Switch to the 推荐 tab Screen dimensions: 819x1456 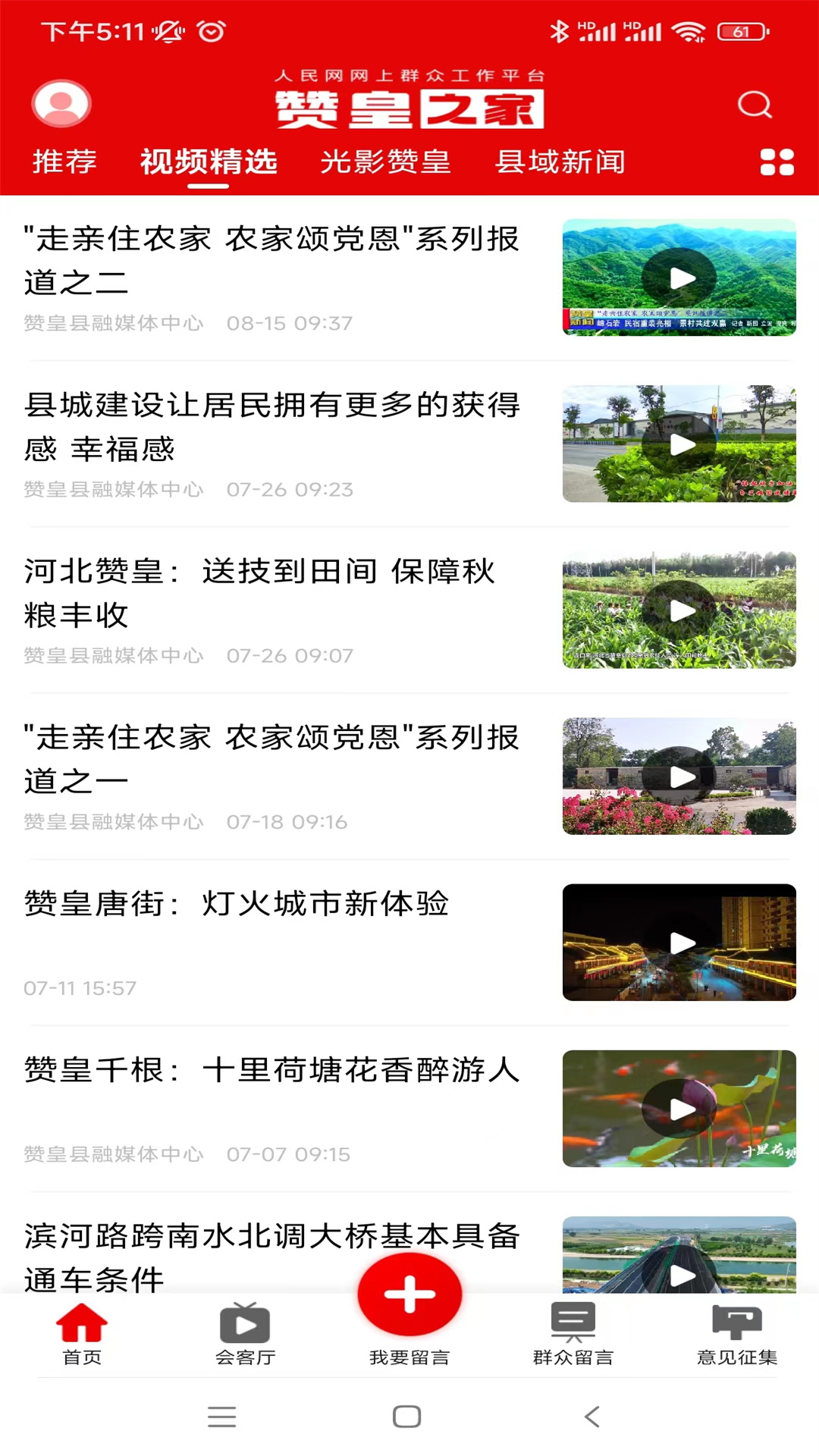click(63, 162)
